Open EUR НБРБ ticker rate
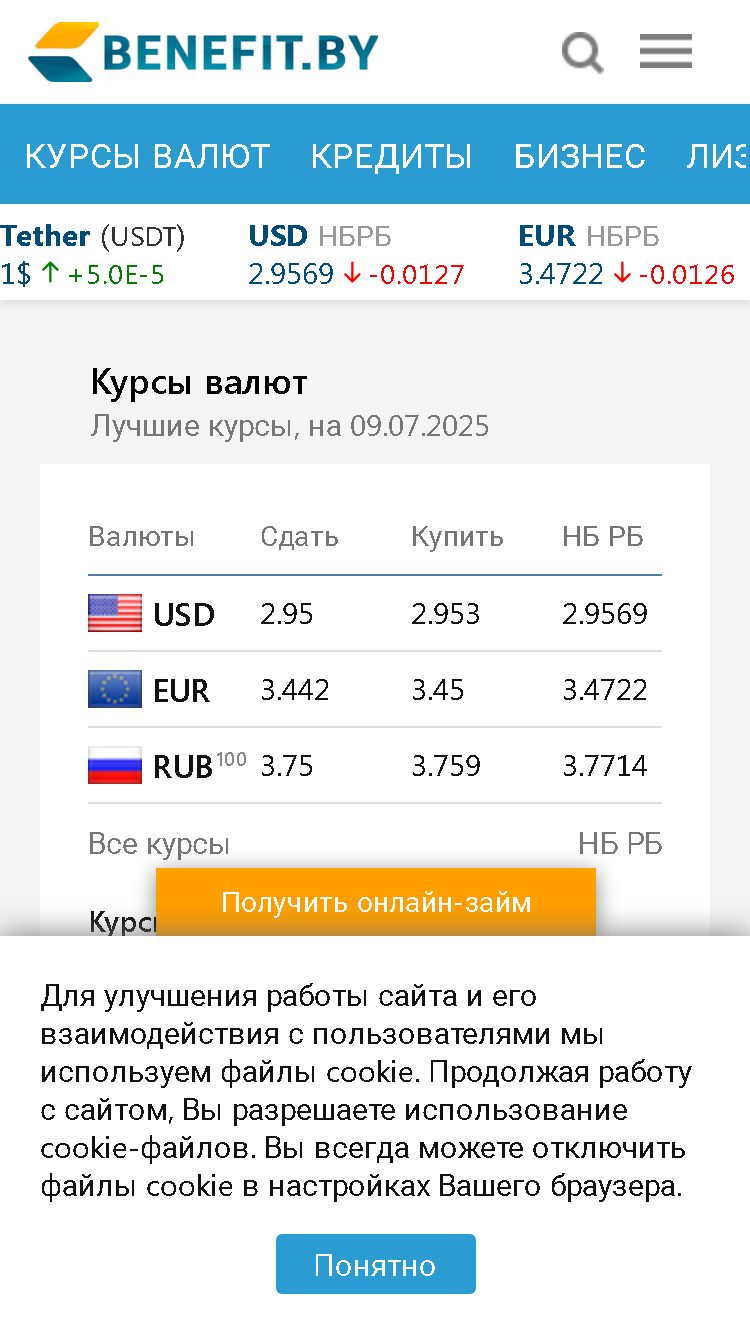Image resolution: width=750 pixels, height=1334 pixels. pyautogui.click(x=627, y=255)
